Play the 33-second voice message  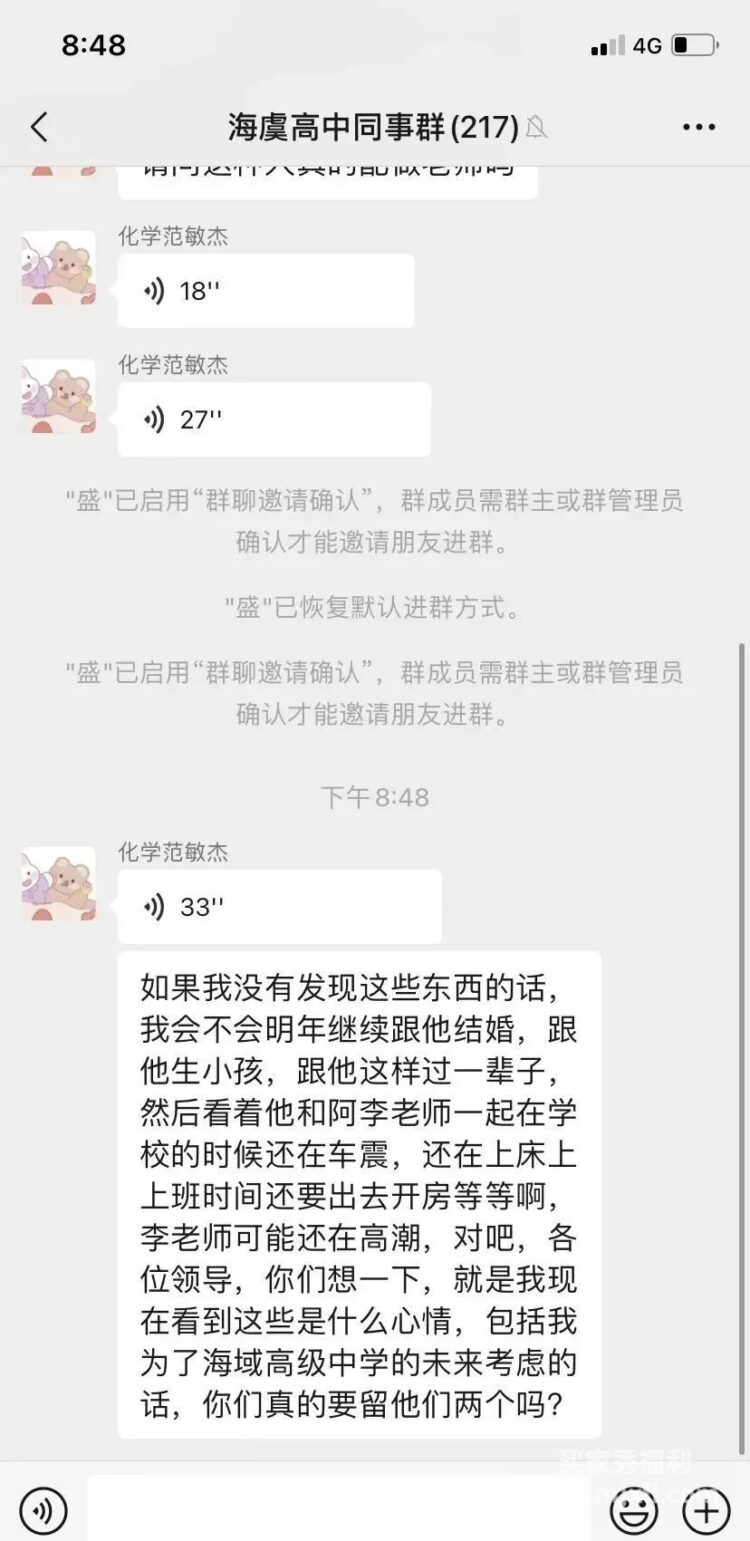point(279,907)
